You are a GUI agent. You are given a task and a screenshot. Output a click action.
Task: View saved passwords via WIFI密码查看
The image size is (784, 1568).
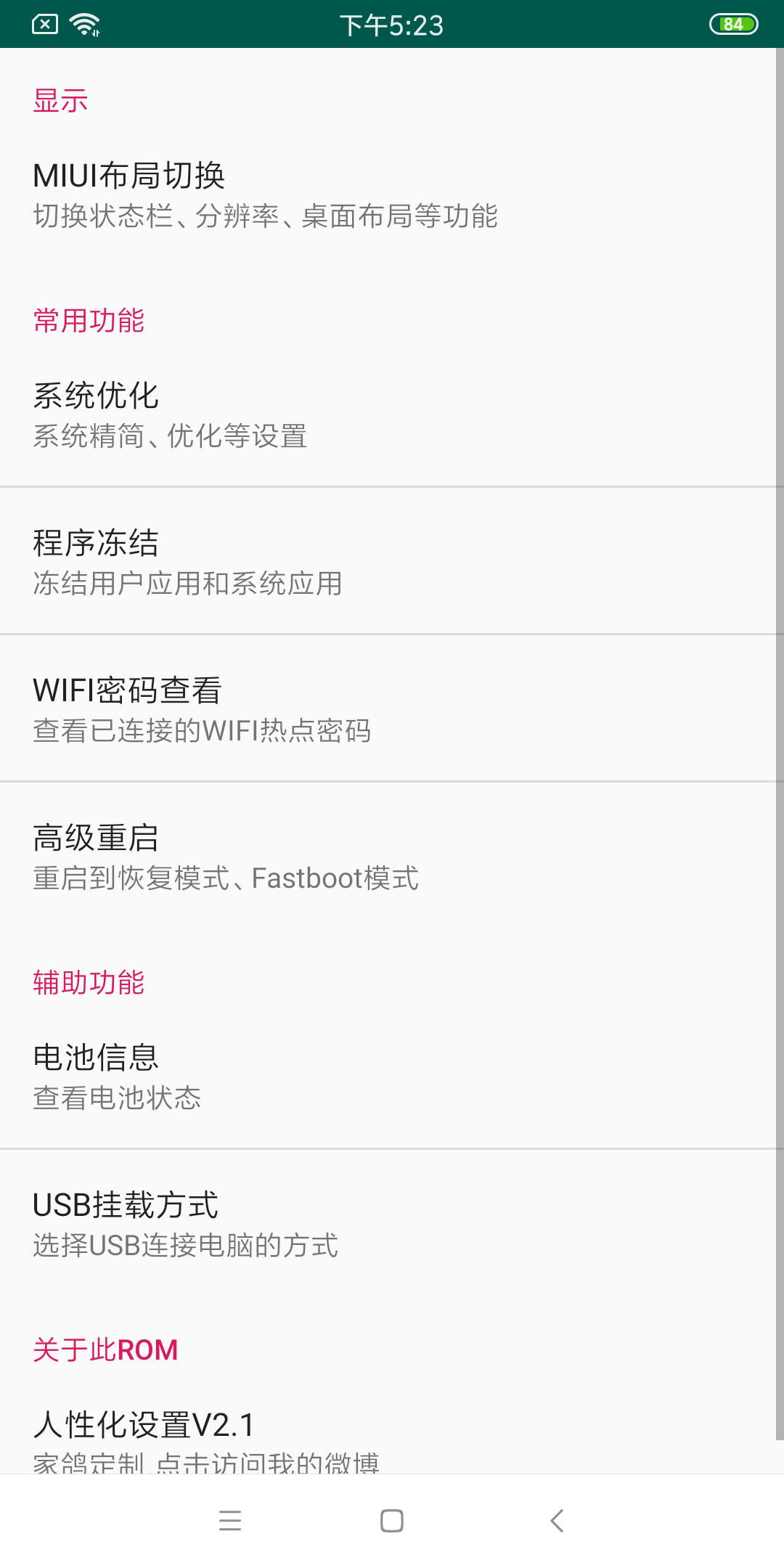[x=392, y=709]
